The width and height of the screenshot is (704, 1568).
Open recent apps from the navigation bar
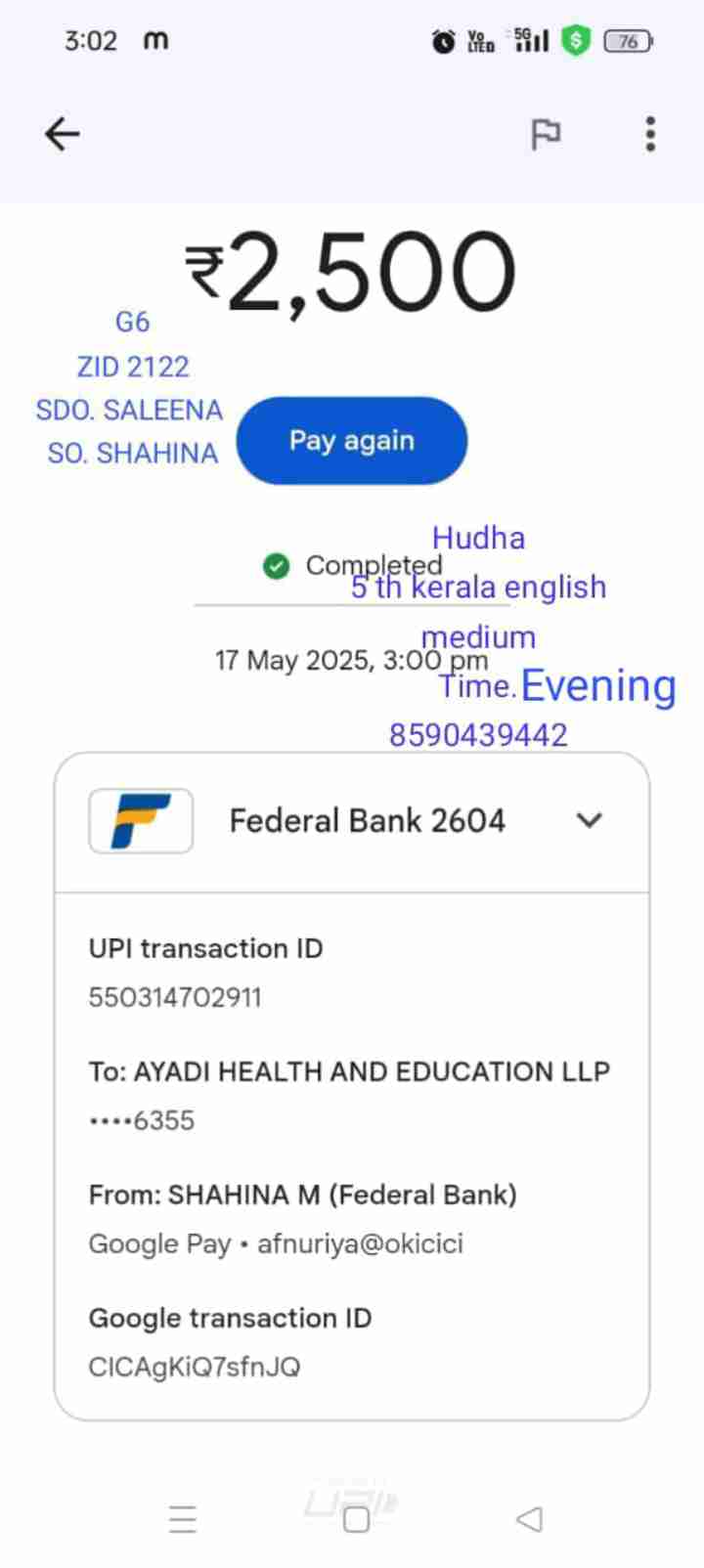tap(183, 1519)
